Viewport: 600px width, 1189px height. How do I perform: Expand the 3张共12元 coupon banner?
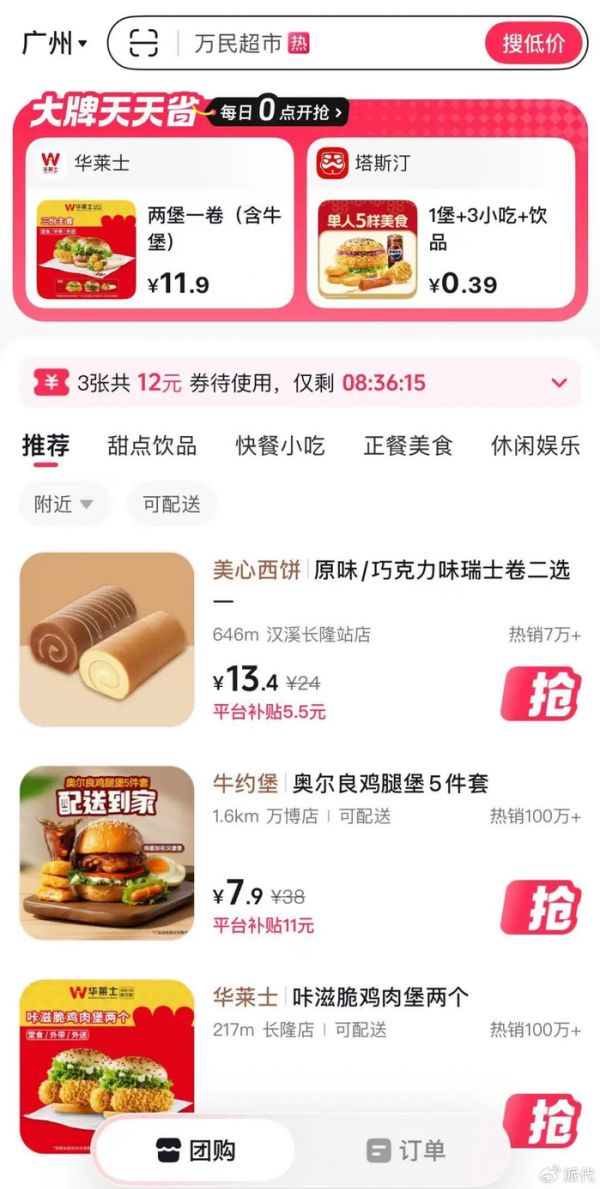[x=559, y=382]
